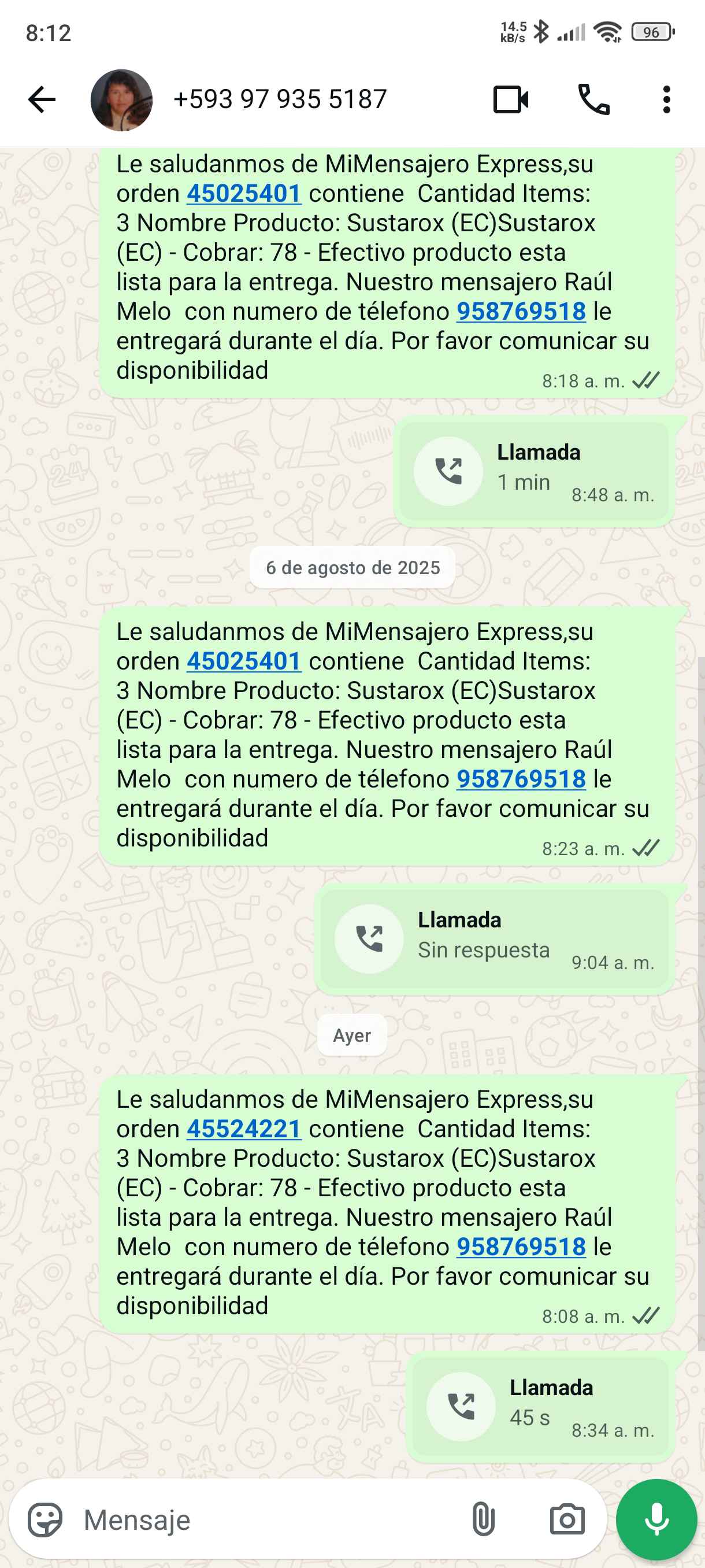Tap phone link 958769518 in the 8:08 a. m. message
705x1568 pixels.
click(x=521, y=1247)
